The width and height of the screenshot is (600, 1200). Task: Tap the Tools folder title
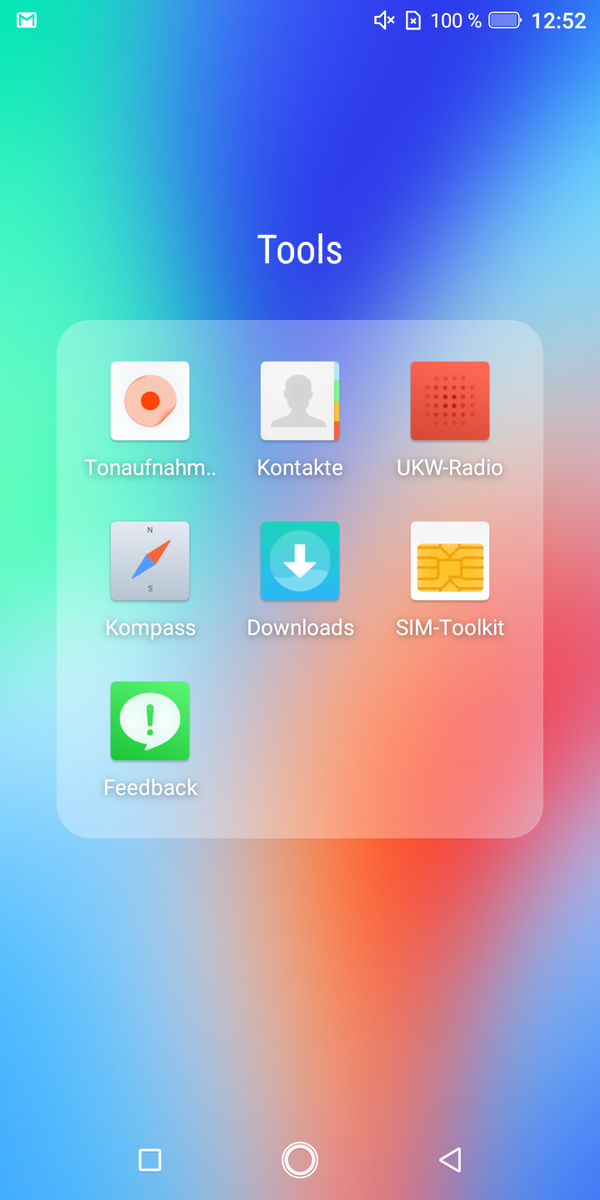pos(300,249)
